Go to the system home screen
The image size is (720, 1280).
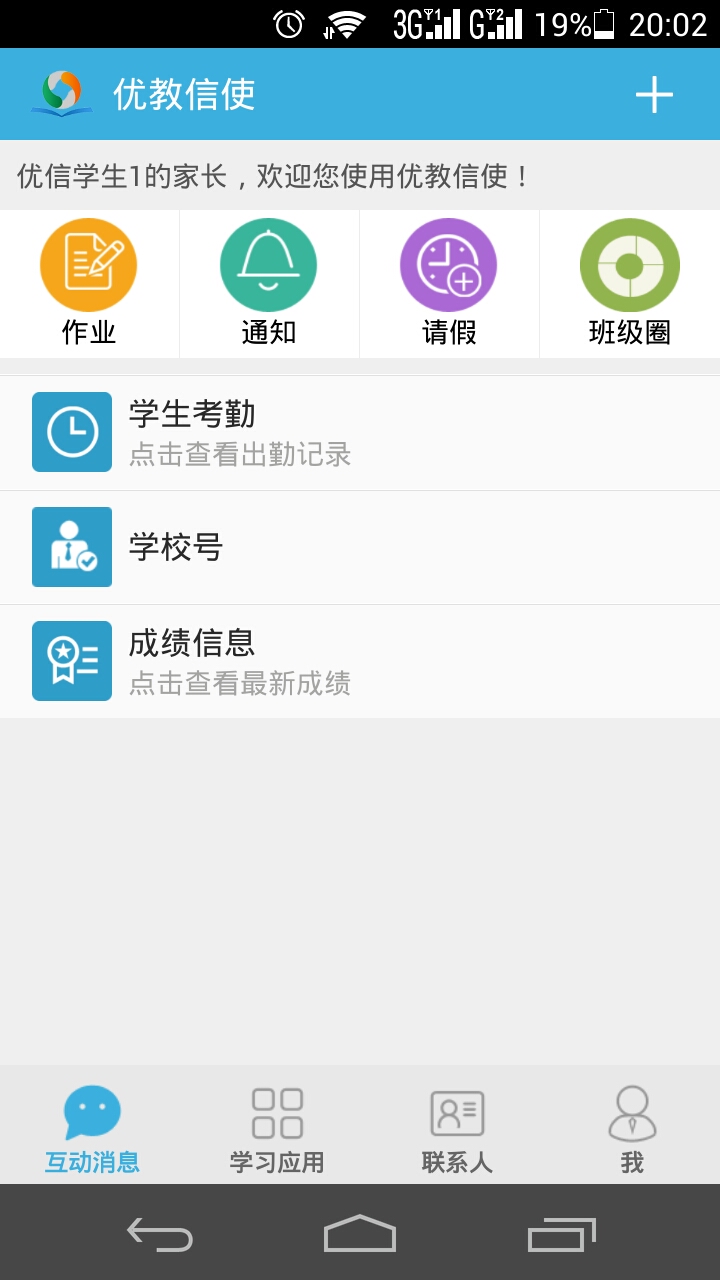[360, 1233]
